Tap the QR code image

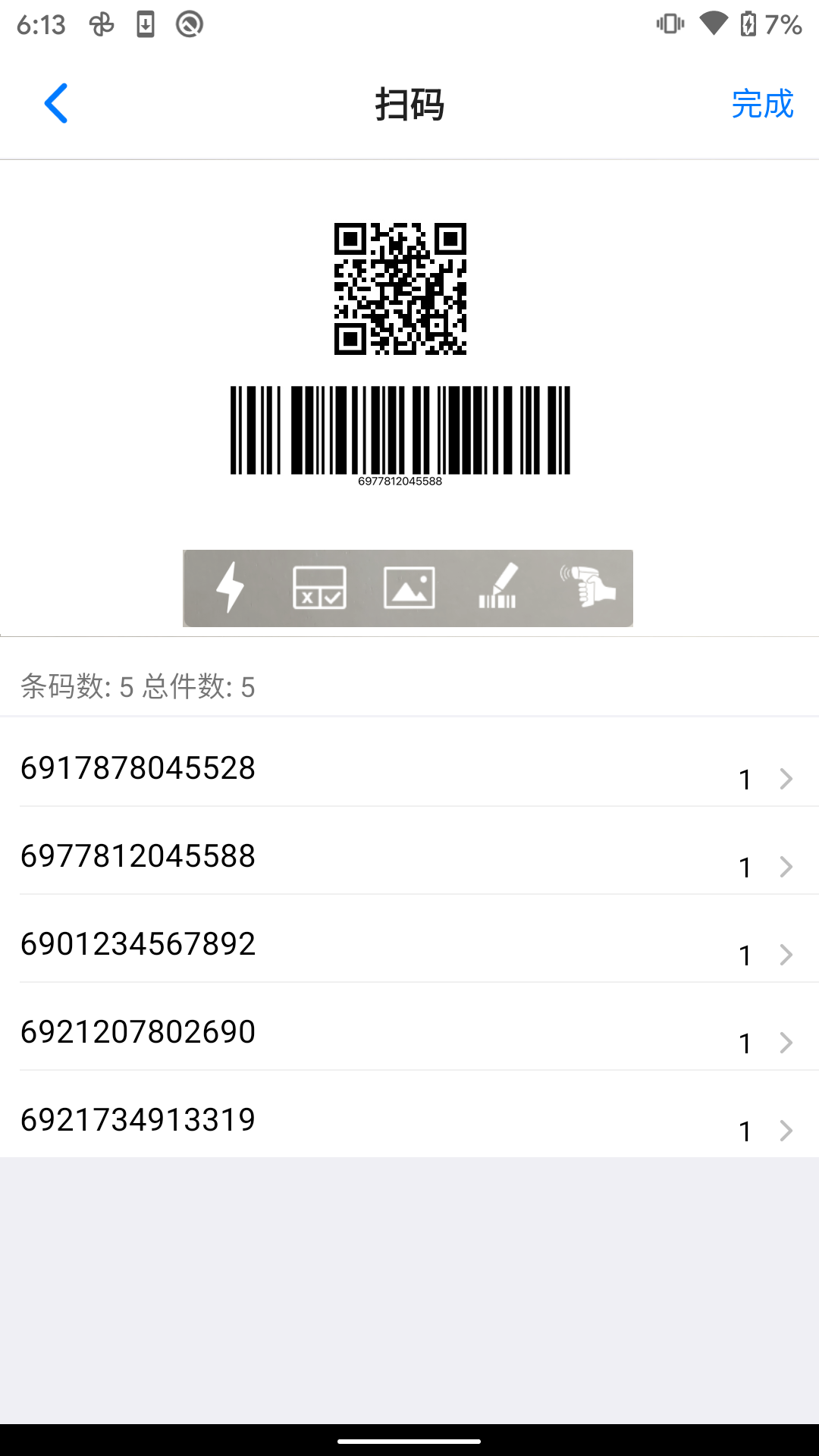(400, 290)
